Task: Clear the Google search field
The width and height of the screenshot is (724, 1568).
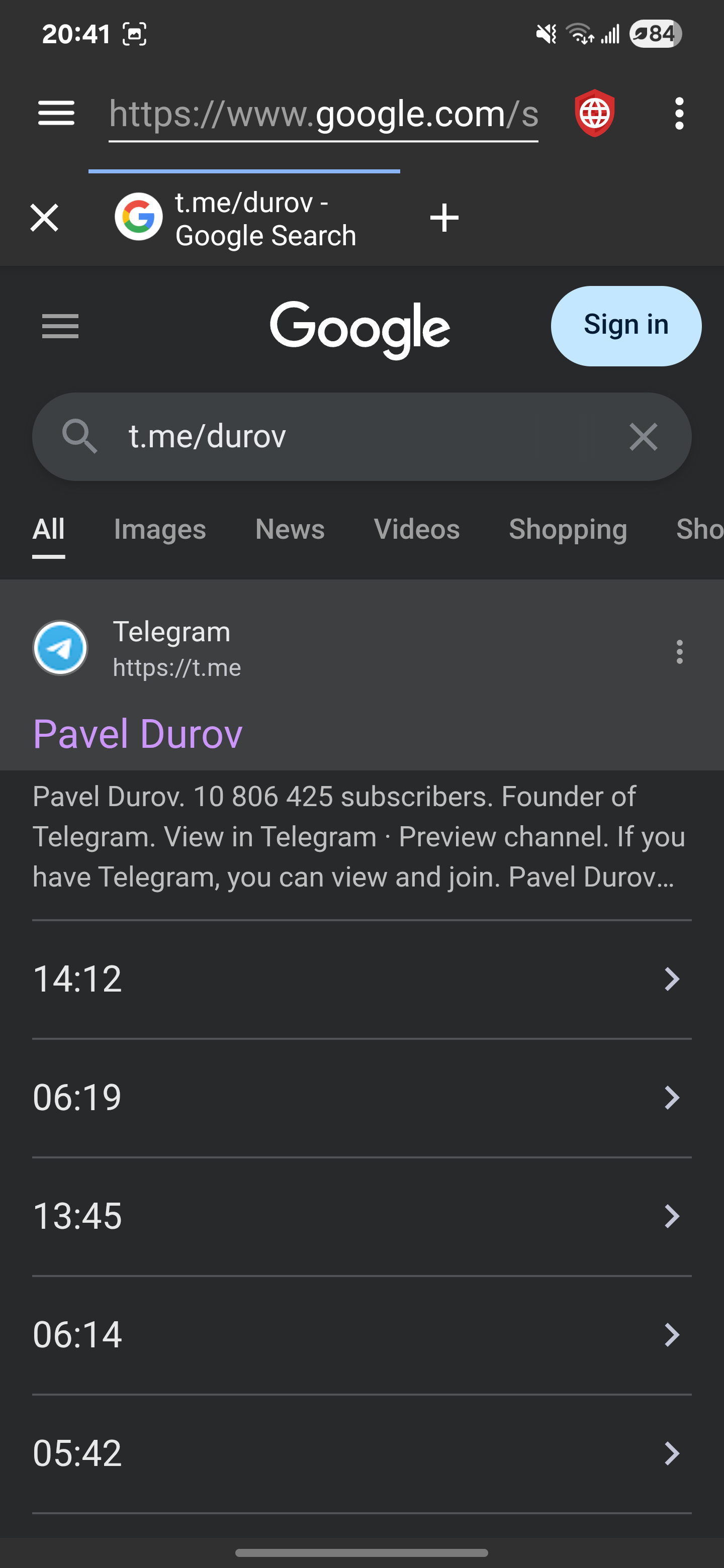Action: [x=643, y=436]
